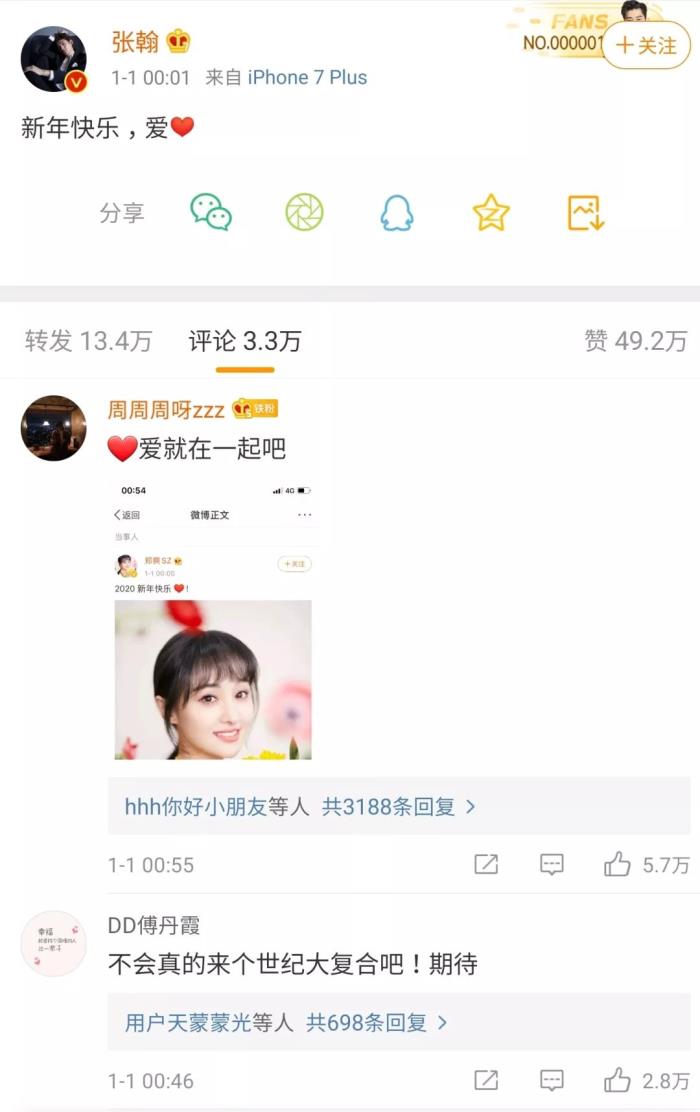The height and width of the screenshot is (1112, 700).
Task: Follow 张翰 with the 关注 button
Action: click(646, 45)
